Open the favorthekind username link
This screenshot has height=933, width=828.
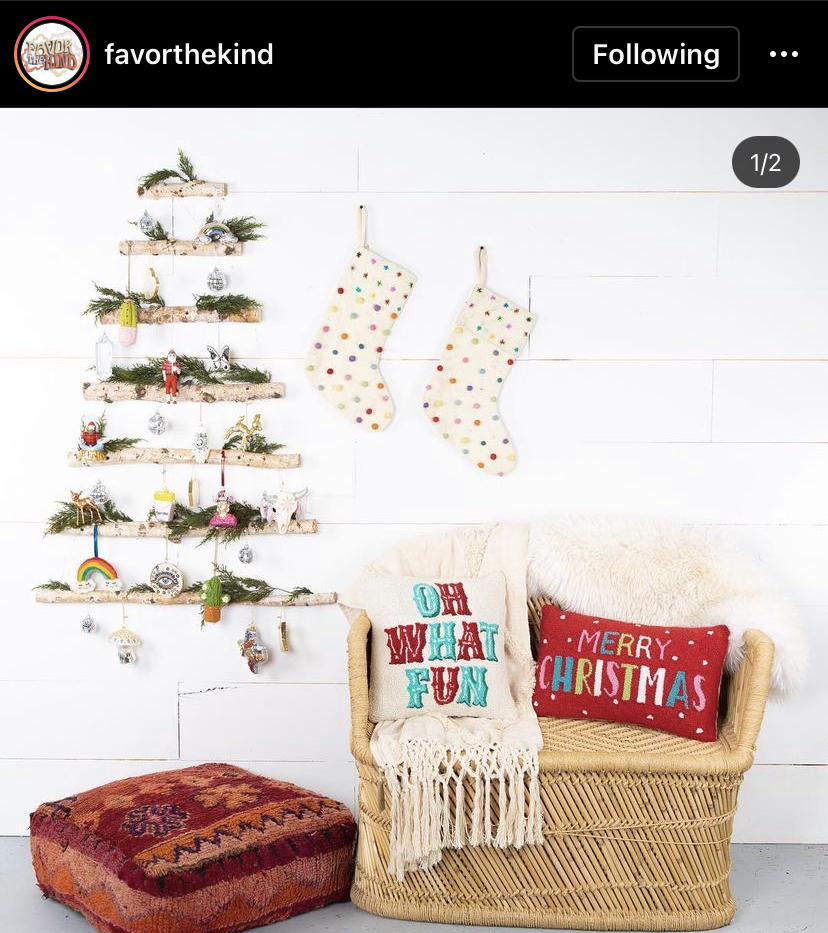pyautogui.click(x=189, y=54)
